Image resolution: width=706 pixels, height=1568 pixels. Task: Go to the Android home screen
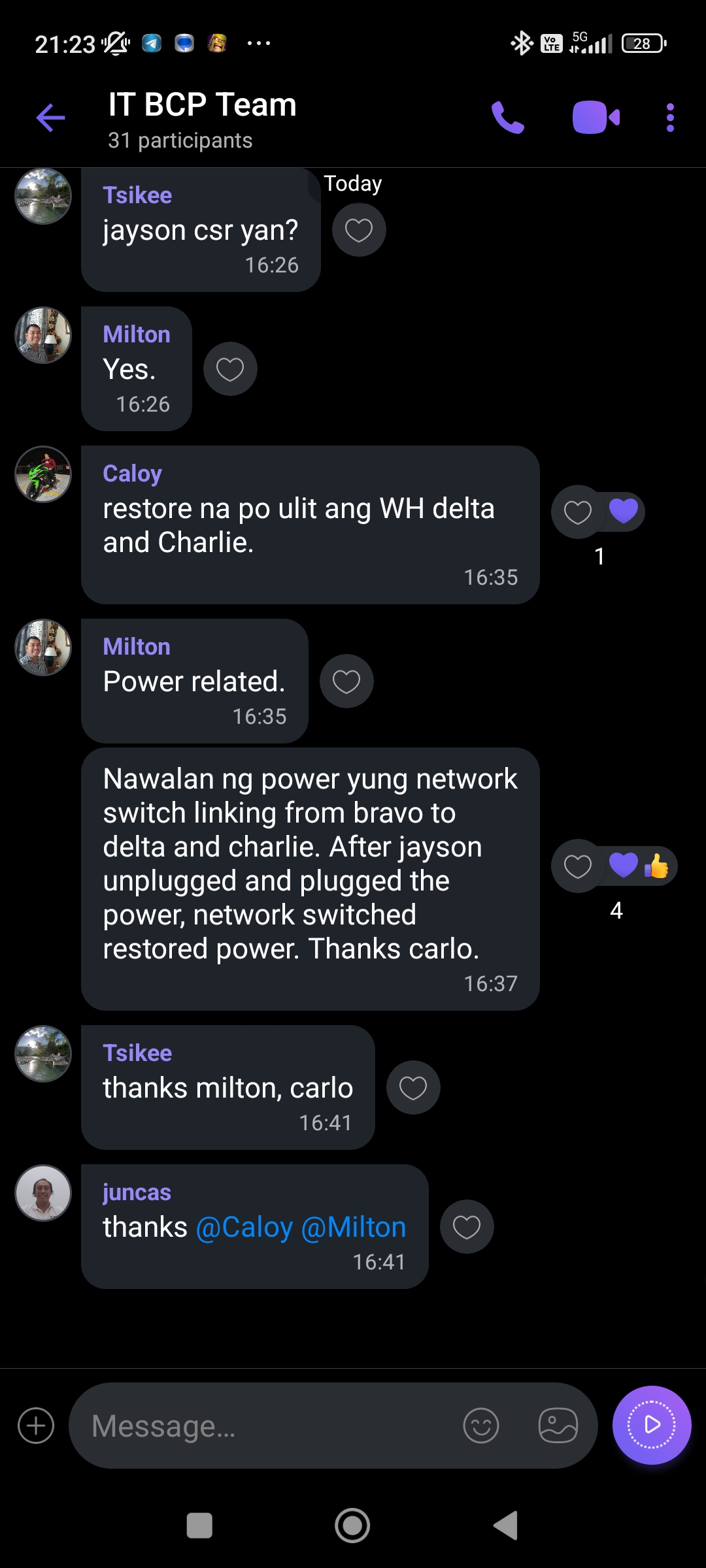coord(352,1526)
